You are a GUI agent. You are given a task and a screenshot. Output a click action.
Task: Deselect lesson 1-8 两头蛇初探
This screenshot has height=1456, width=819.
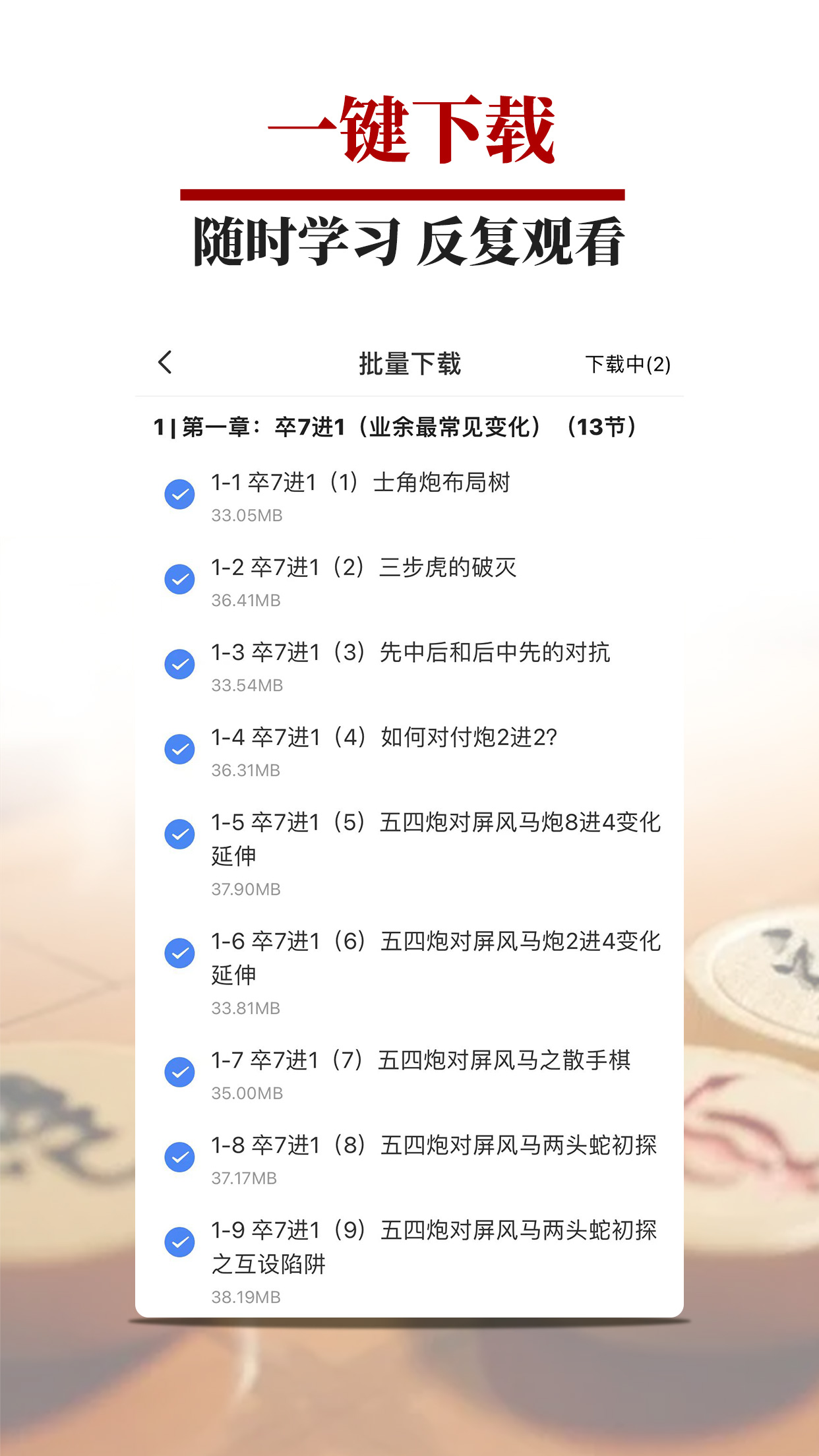pyautogui.click(x=179, y=1157)
